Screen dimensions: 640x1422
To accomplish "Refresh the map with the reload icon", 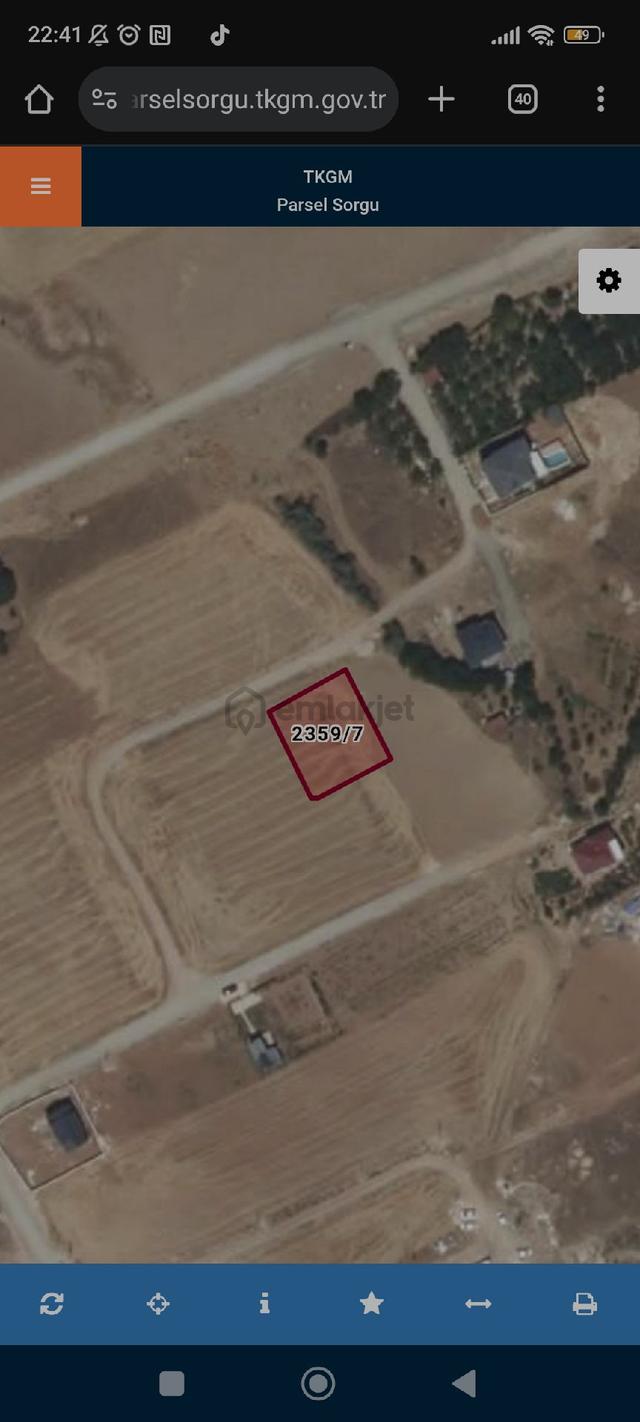I will (52, 1304).
